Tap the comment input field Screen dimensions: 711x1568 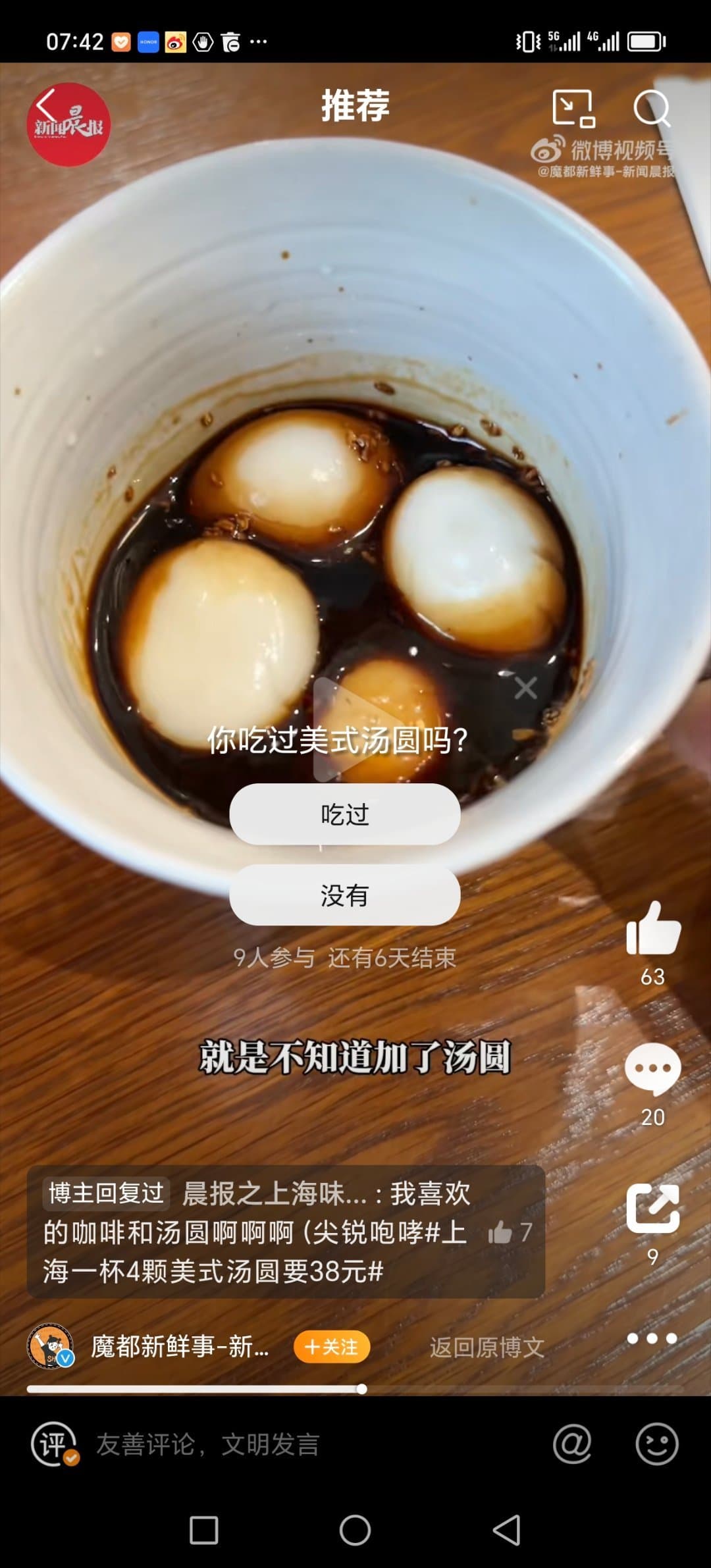[x=263, y=1445]
